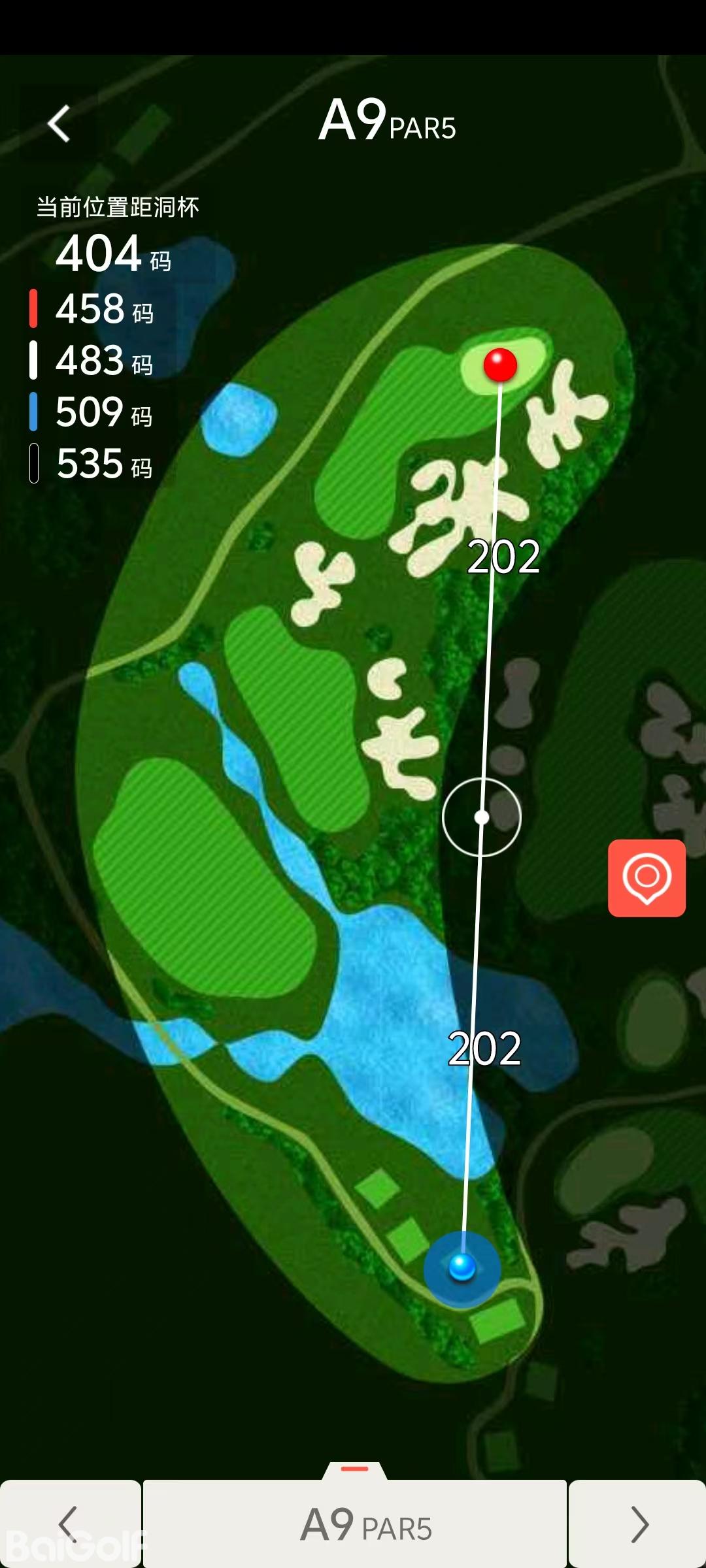Tap the red pin flag marker
The width and height of the screenshot is (706, 1568).
click(x=500, y=365)
